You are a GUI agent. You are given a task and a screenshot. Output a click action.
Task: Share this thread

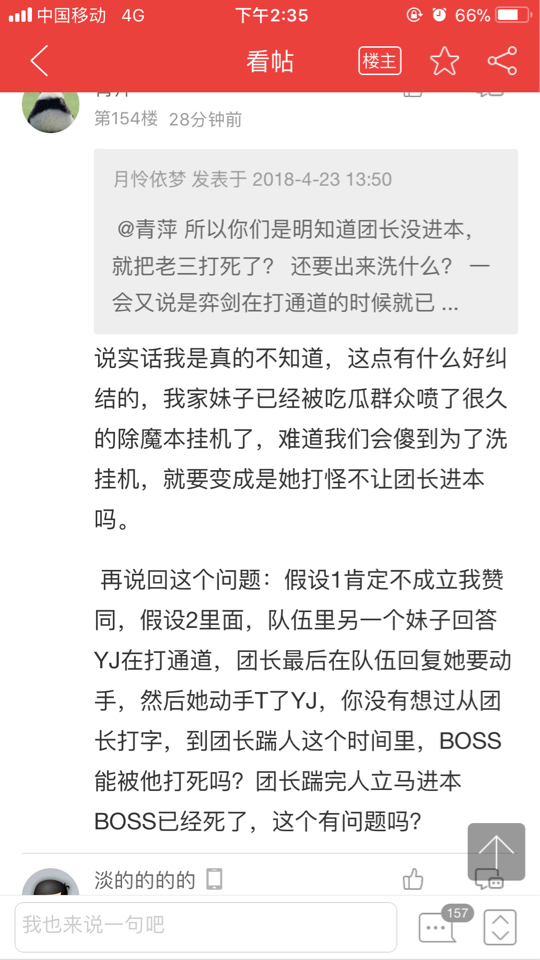503,61
